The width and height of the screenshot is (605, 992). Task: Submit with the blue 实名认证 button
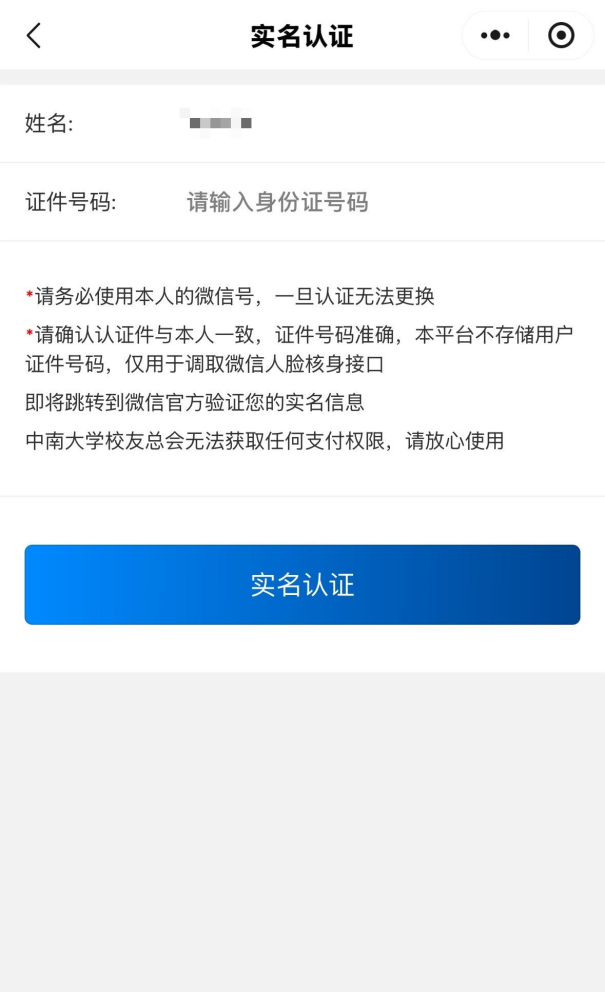coord(302,585)
